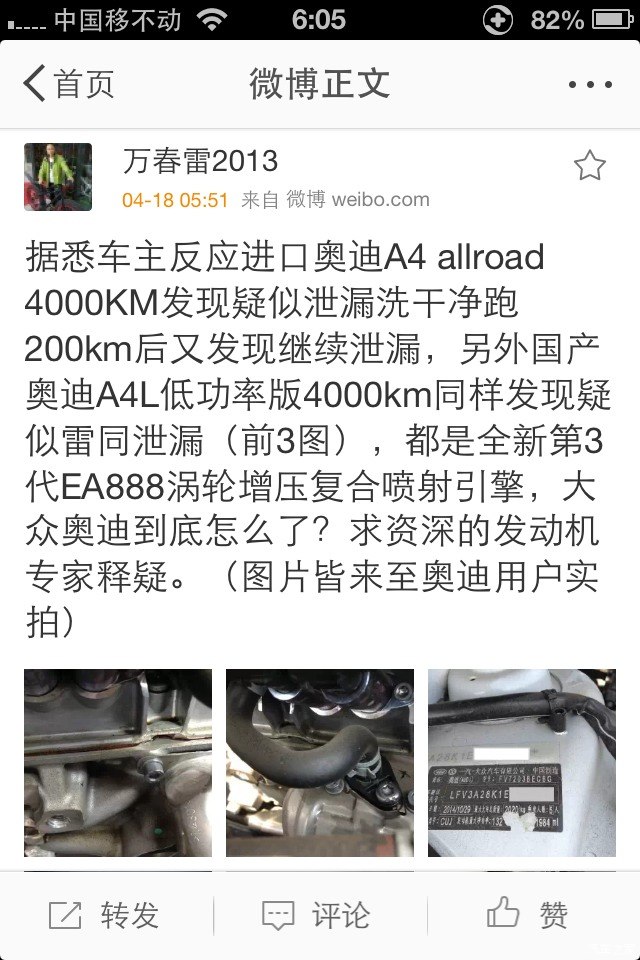Like the post with 赞

[528, 914]
